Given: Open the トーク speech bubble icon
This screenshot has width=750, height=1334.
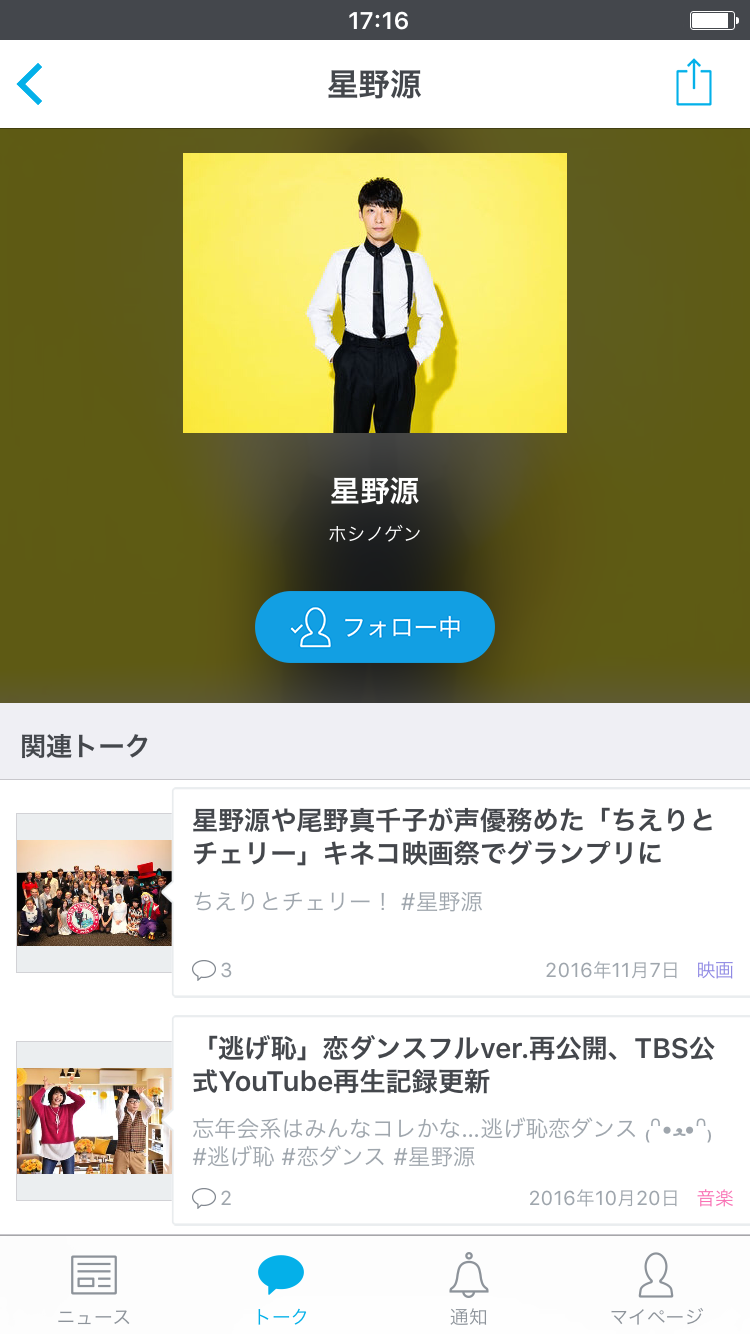Looking at the screenshot, I should 281,1275.
